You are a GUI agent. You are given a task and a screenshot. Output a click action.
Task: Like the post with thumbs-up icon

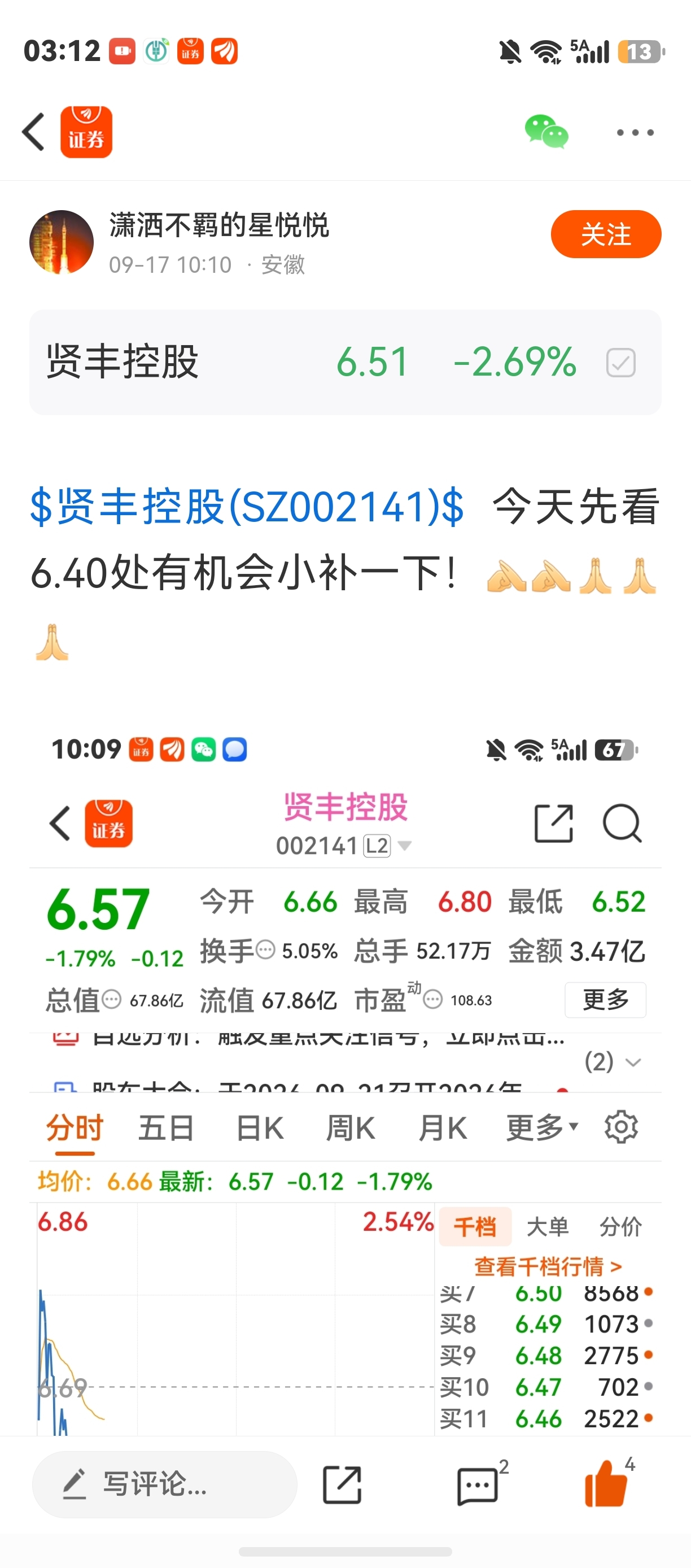click(x=606, y=1483)
